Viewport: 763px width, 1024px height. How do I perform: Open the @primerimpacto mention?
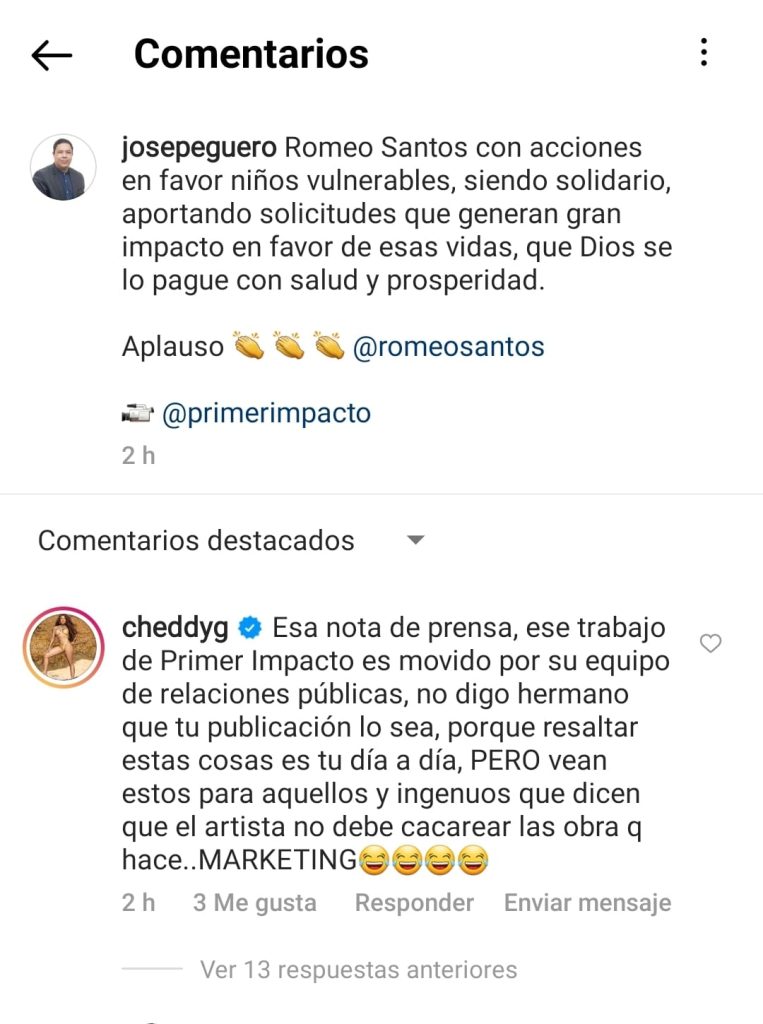click(x=265, y=413)
